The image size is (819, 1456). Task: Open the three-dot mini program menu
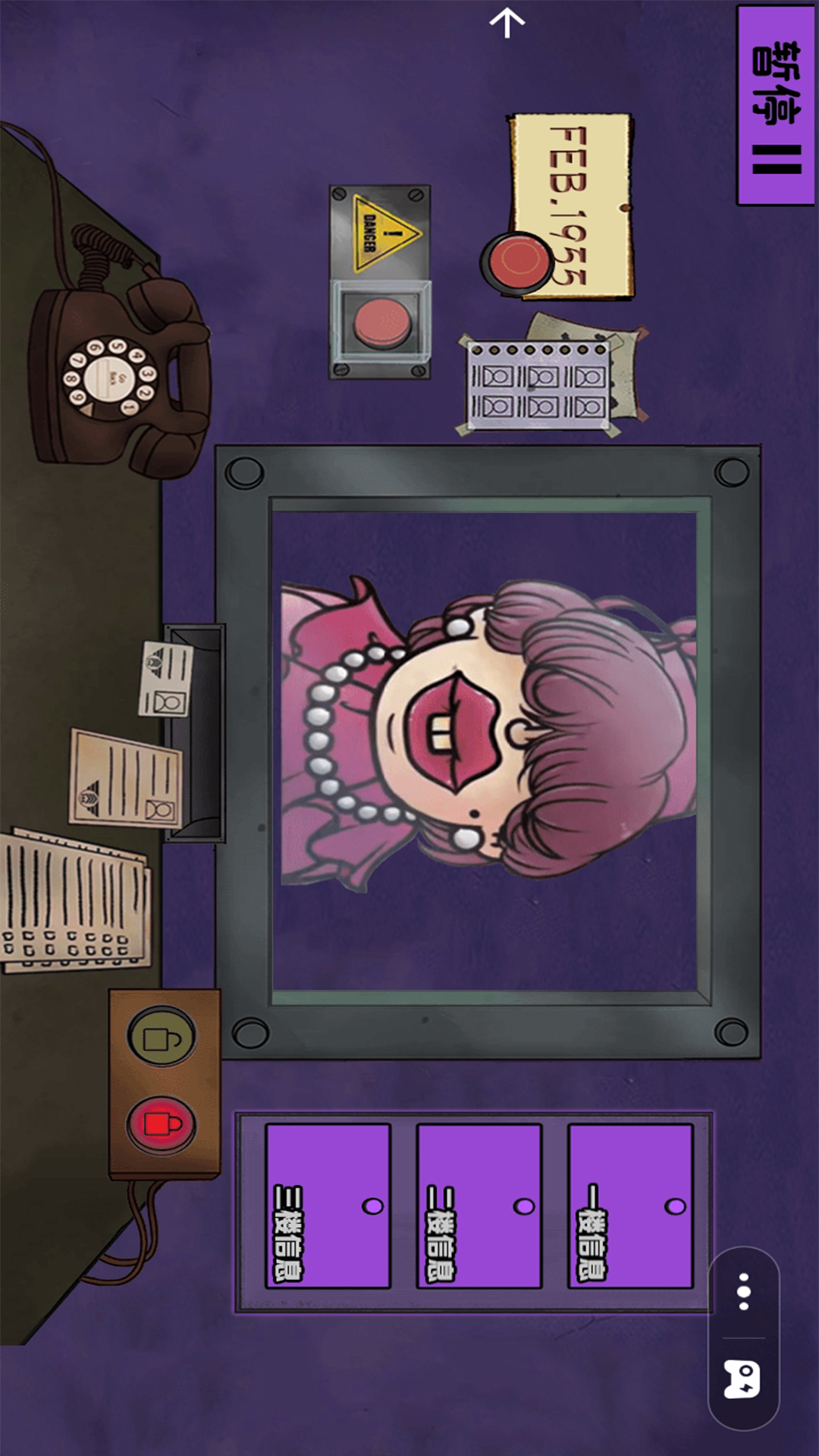(x=744, y=1291)
